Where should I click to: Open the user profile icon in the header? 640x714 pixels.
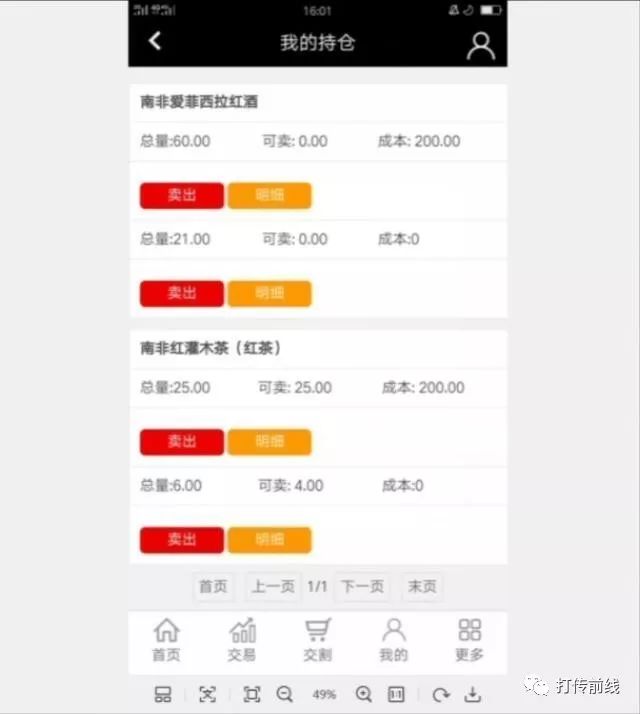(481, 45)
